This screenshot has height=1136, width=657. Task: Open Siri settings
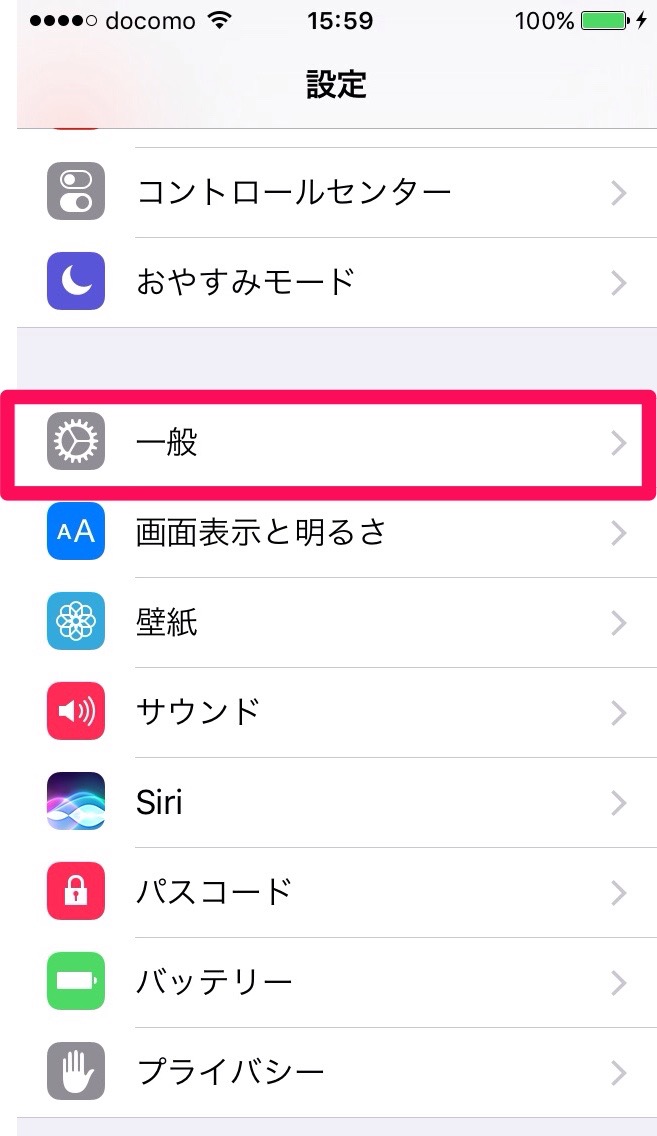[330, 802]
